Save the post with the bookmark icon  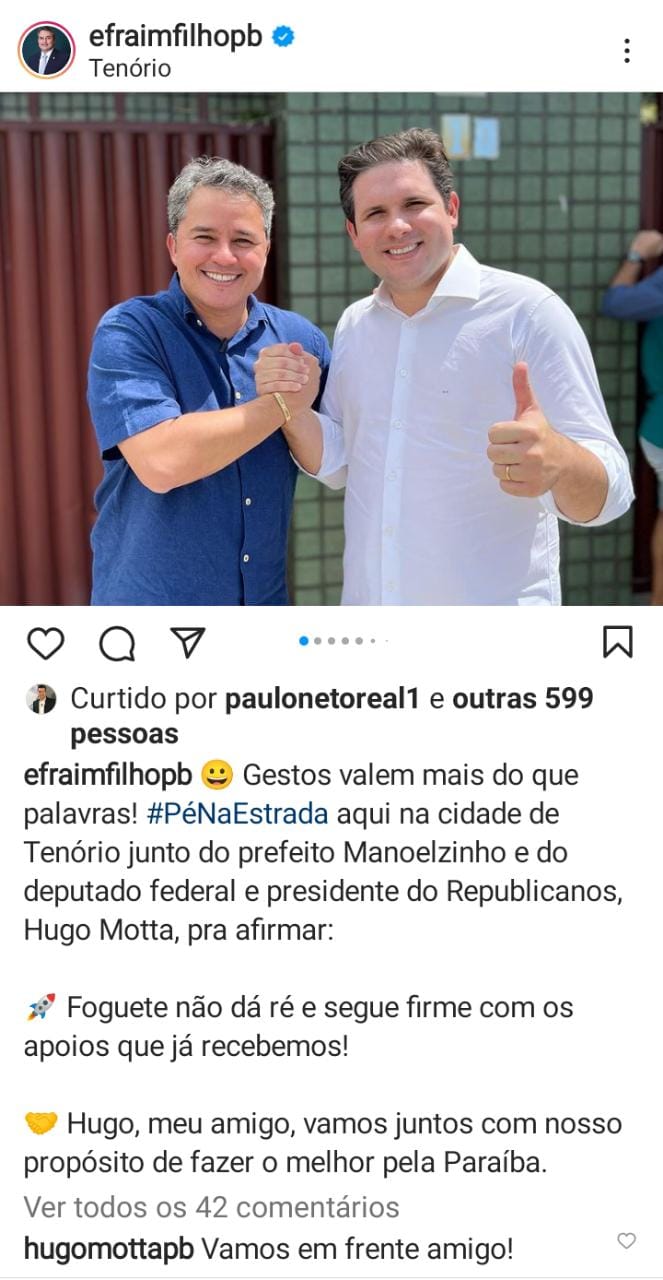click(x=618, y=642)
